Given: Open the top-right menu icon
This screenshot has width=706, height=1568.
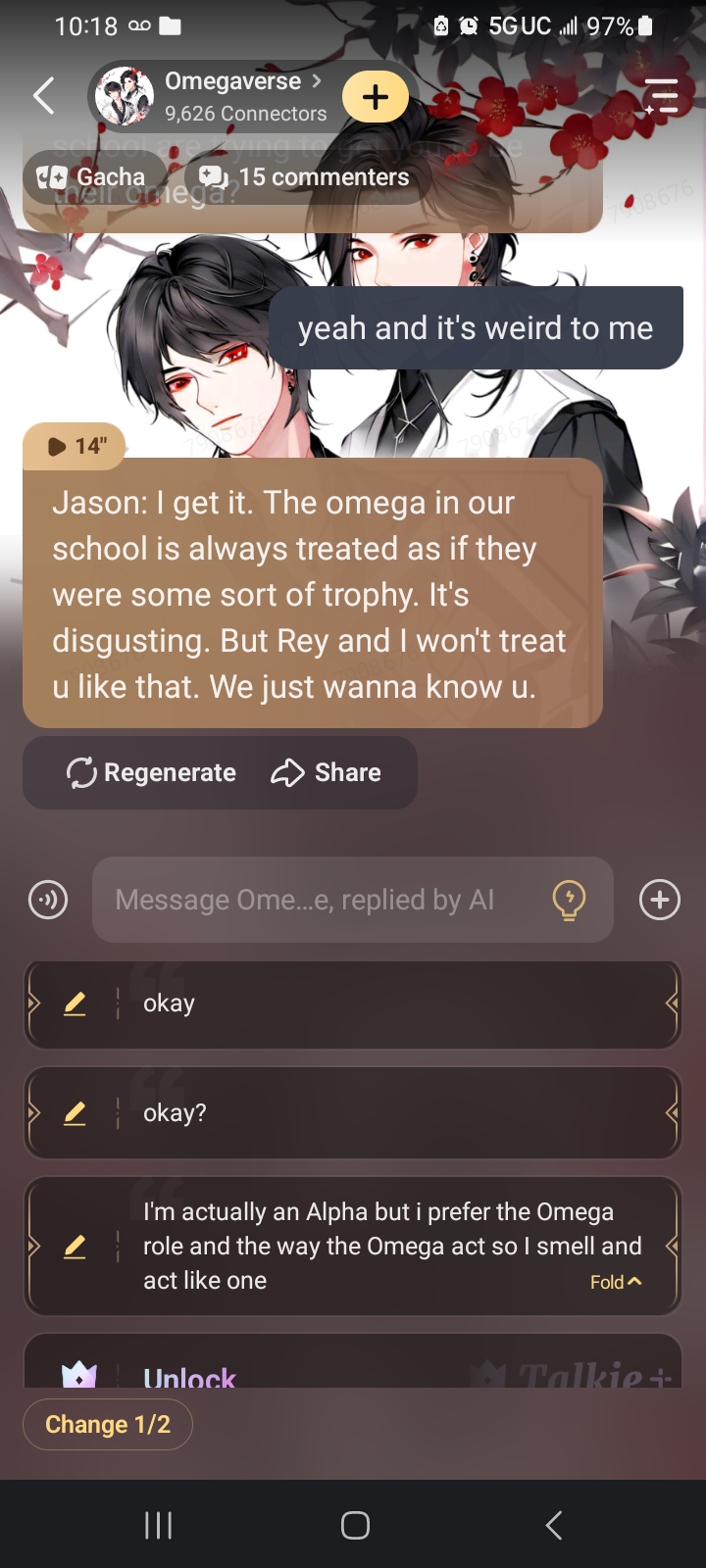Looking at the screenshot, I should pyautogui.click(x=663, y=96).
